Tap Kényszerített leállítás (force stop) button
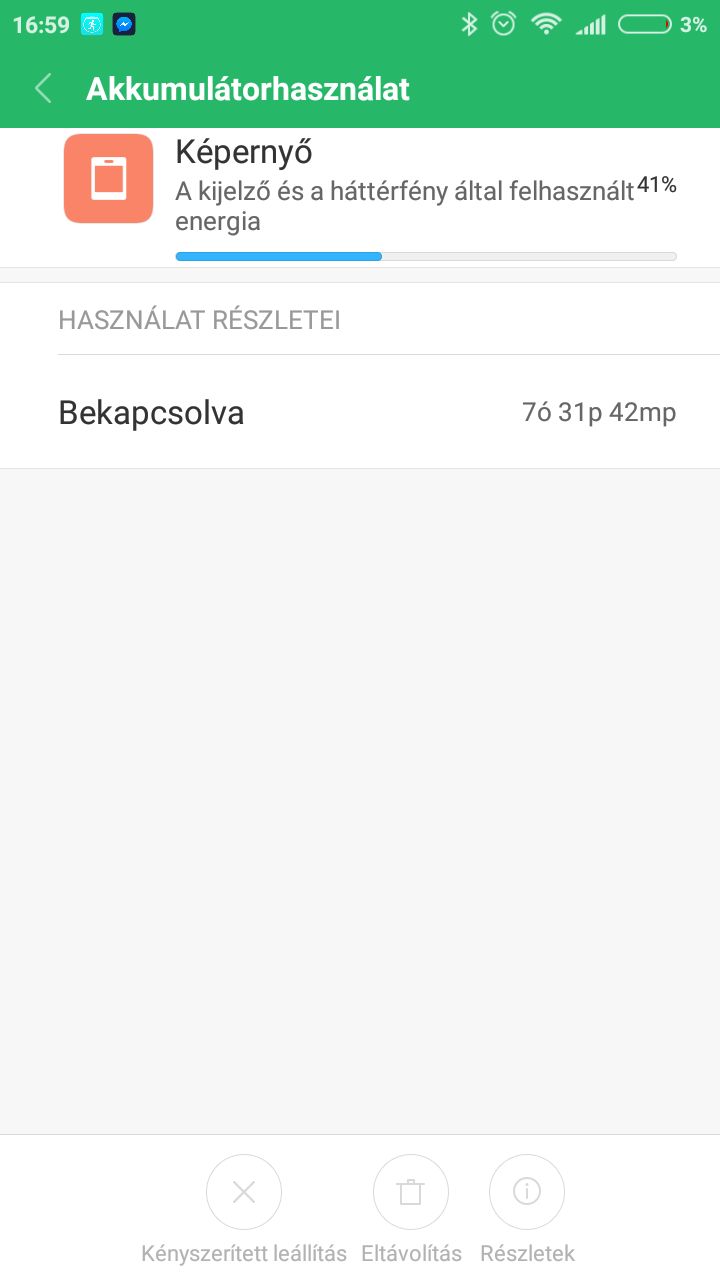Image resolution: width=720 pixels, height=1280 pixels. [x=244, y=1192]
